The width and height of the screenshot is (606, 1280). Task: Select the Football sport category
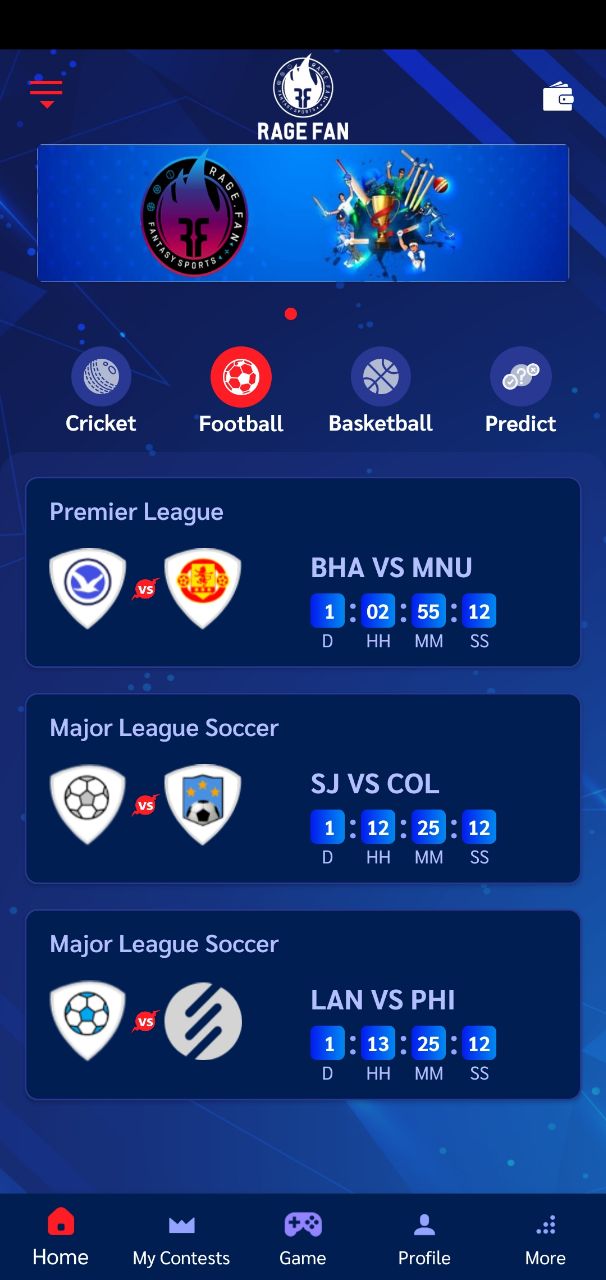(x=241, y=391)
